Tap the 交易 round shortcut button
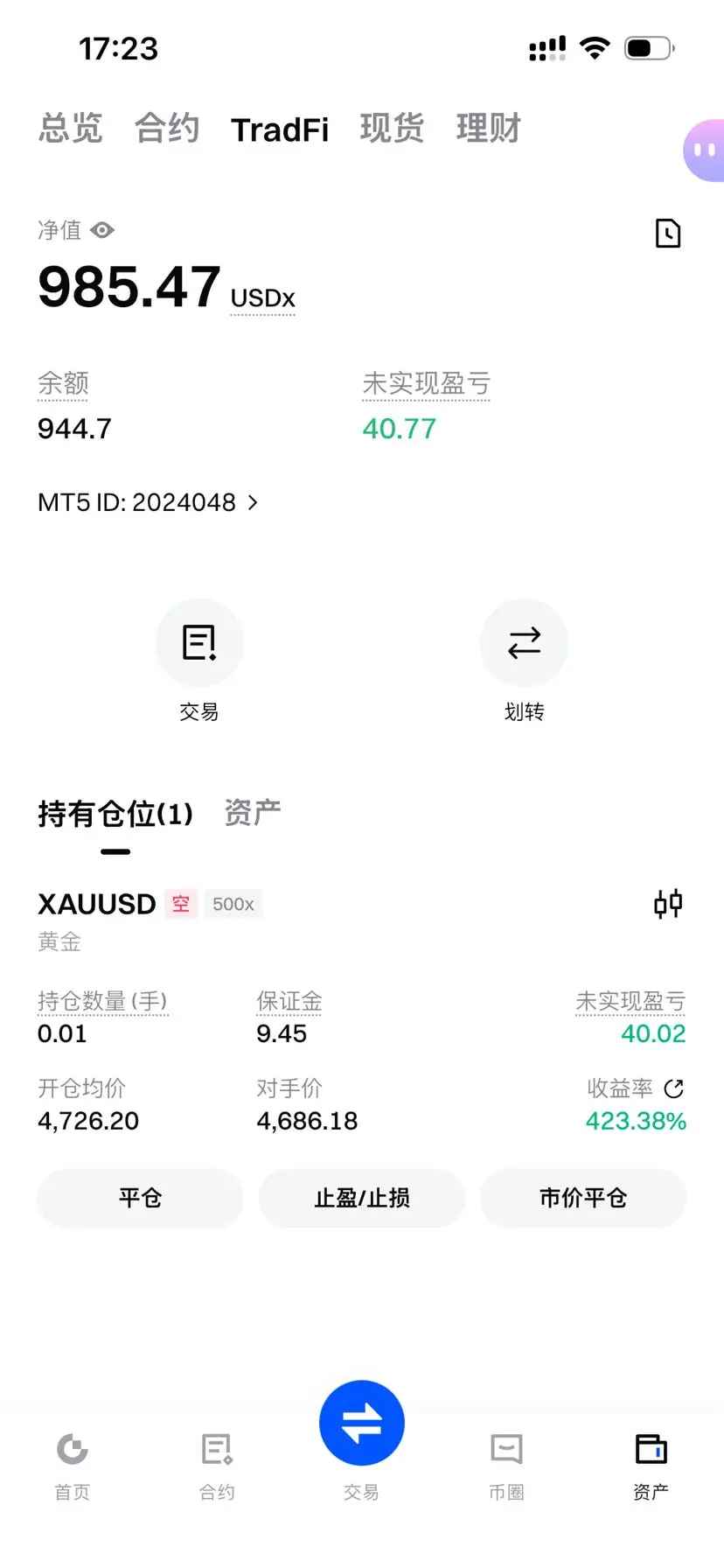The image size is (724, 1568). coord(199,643)
